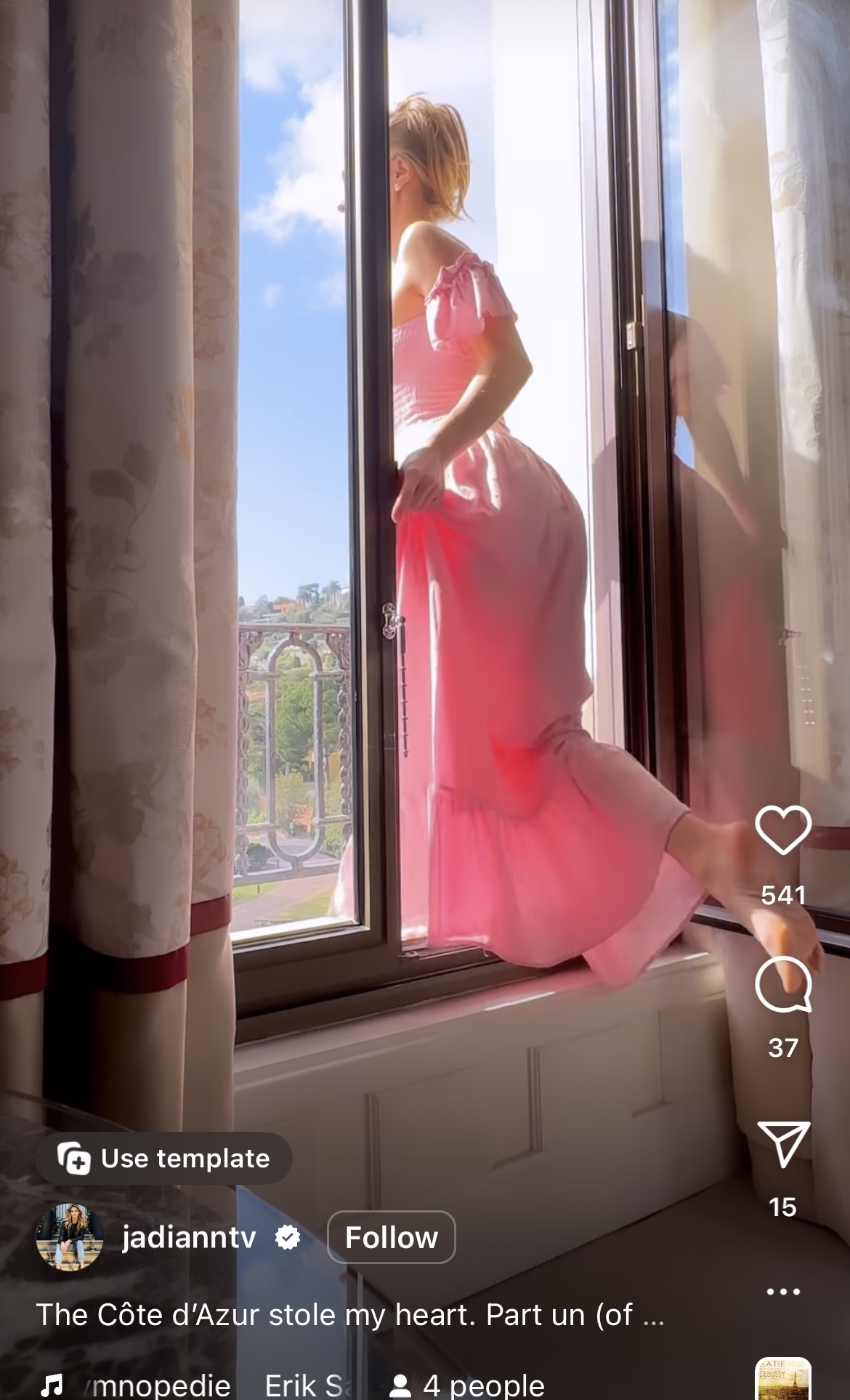This screenshot has width=850, height=1400.
Task: Share this reel via the paper plane
Action: [782, 1145]
